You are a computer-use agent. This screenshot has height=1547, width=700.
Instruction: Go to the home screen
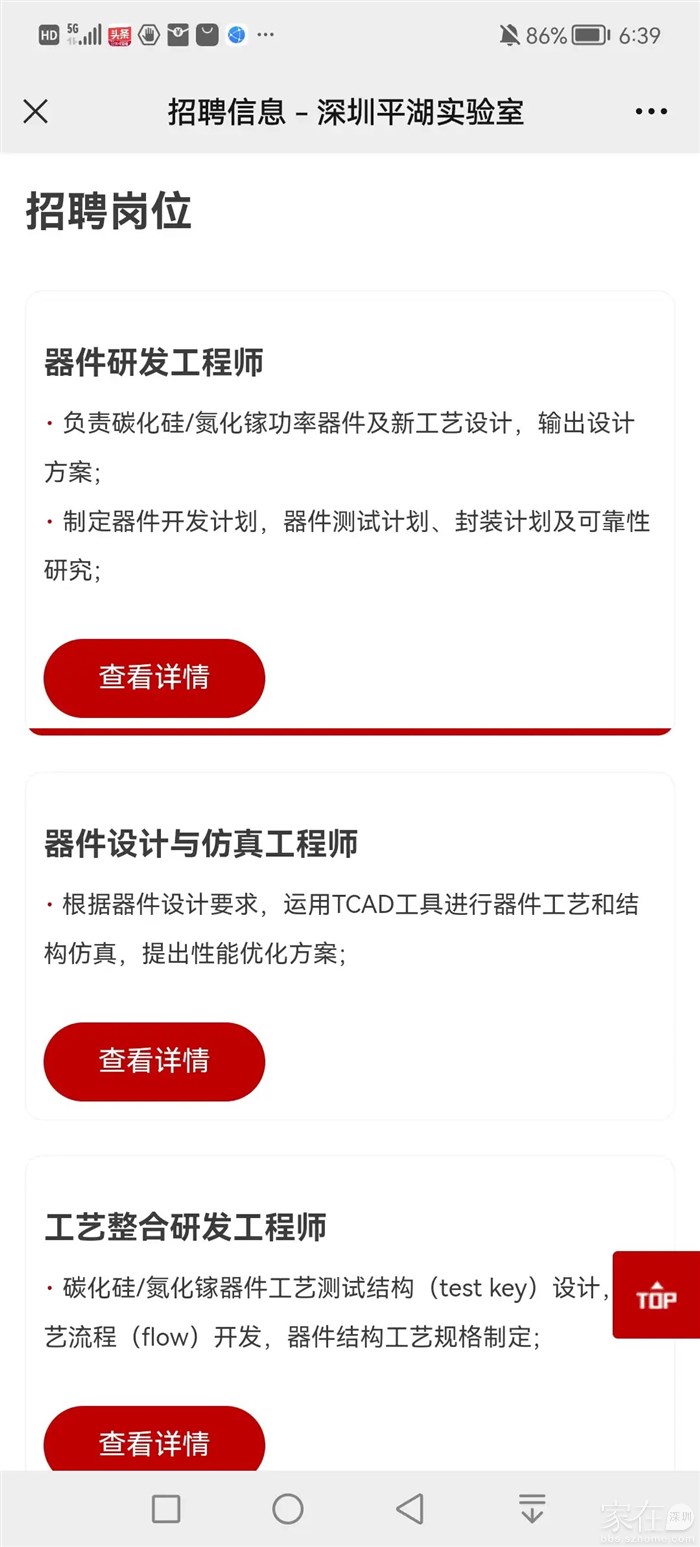288,1508
